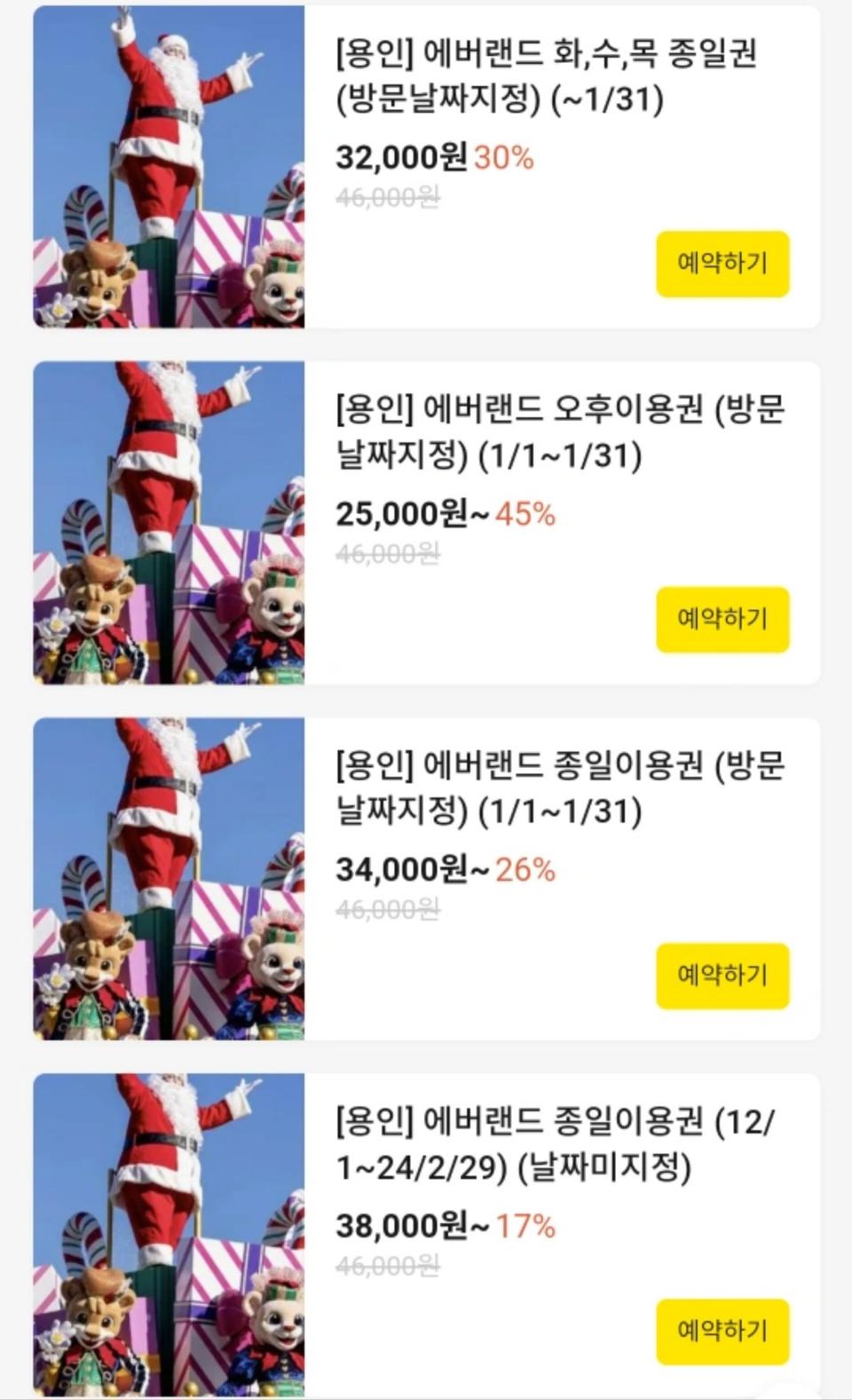Click 예약하기 for the 종일이용권 (1/1~1/31) ticket
Screen dimensions: 852x1400
[x=722, y=975]
